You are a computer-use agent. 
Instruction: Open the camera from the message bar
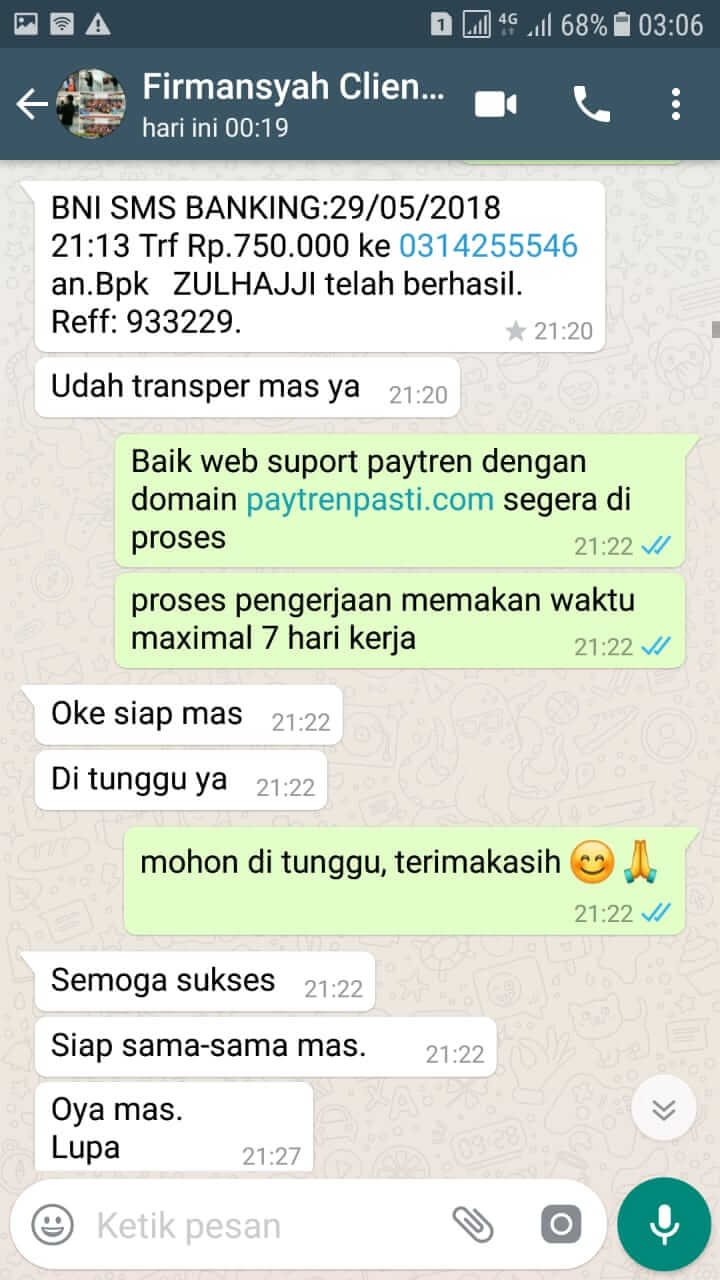560,1224
